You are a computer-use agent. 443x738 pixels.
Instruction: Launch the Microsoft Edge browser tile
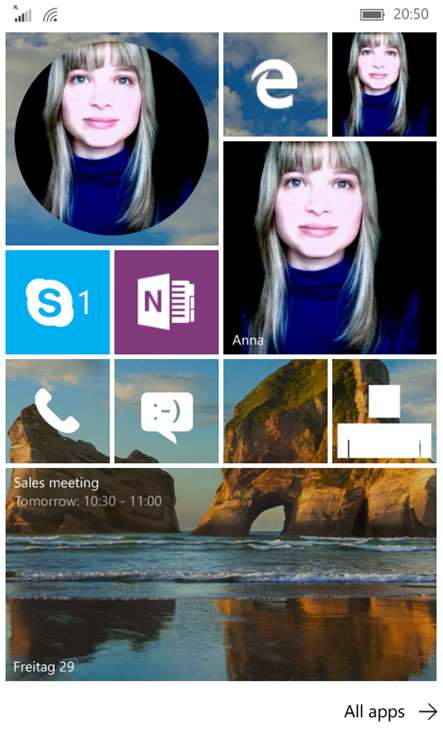tap(275, 84)
